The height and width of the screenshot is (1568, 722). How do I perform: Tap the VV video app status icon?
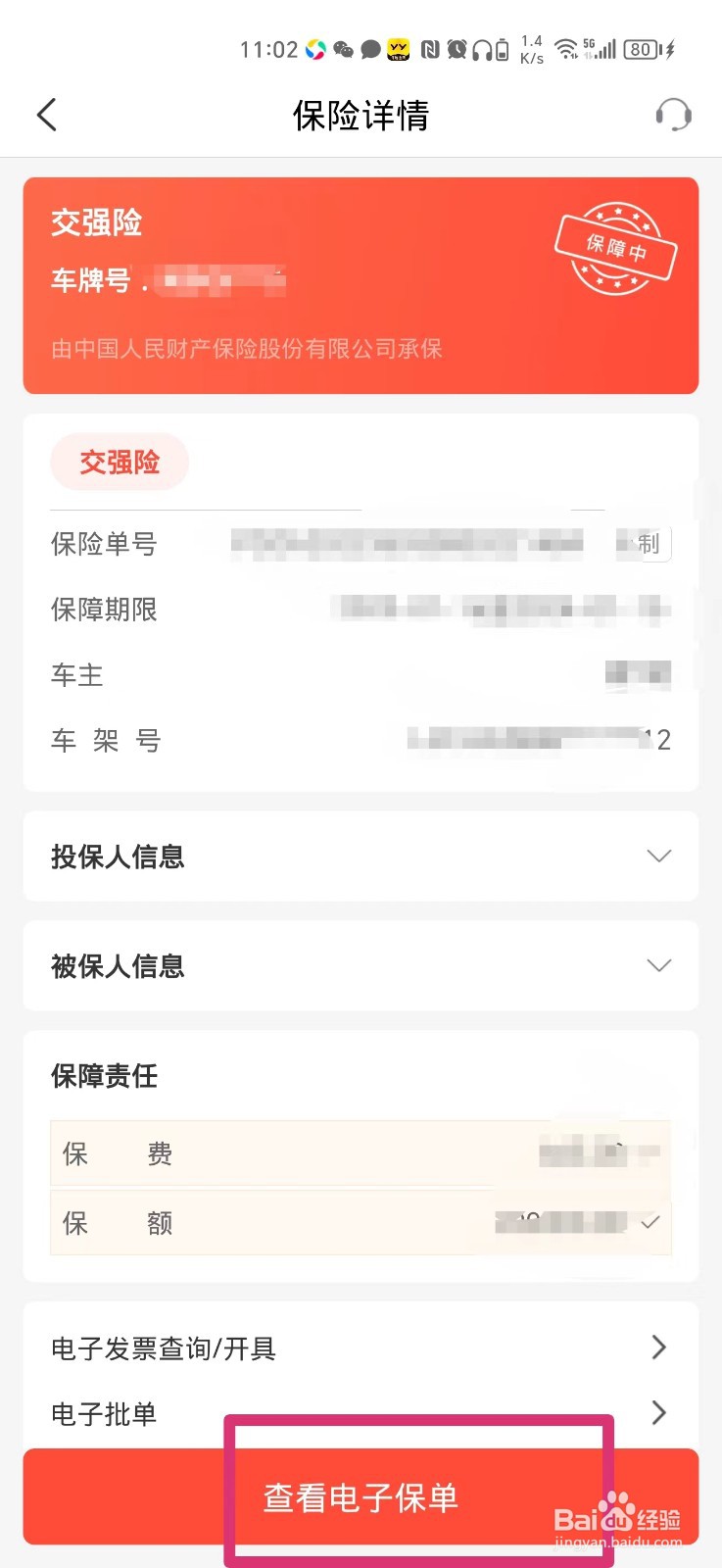coord(398,48)
